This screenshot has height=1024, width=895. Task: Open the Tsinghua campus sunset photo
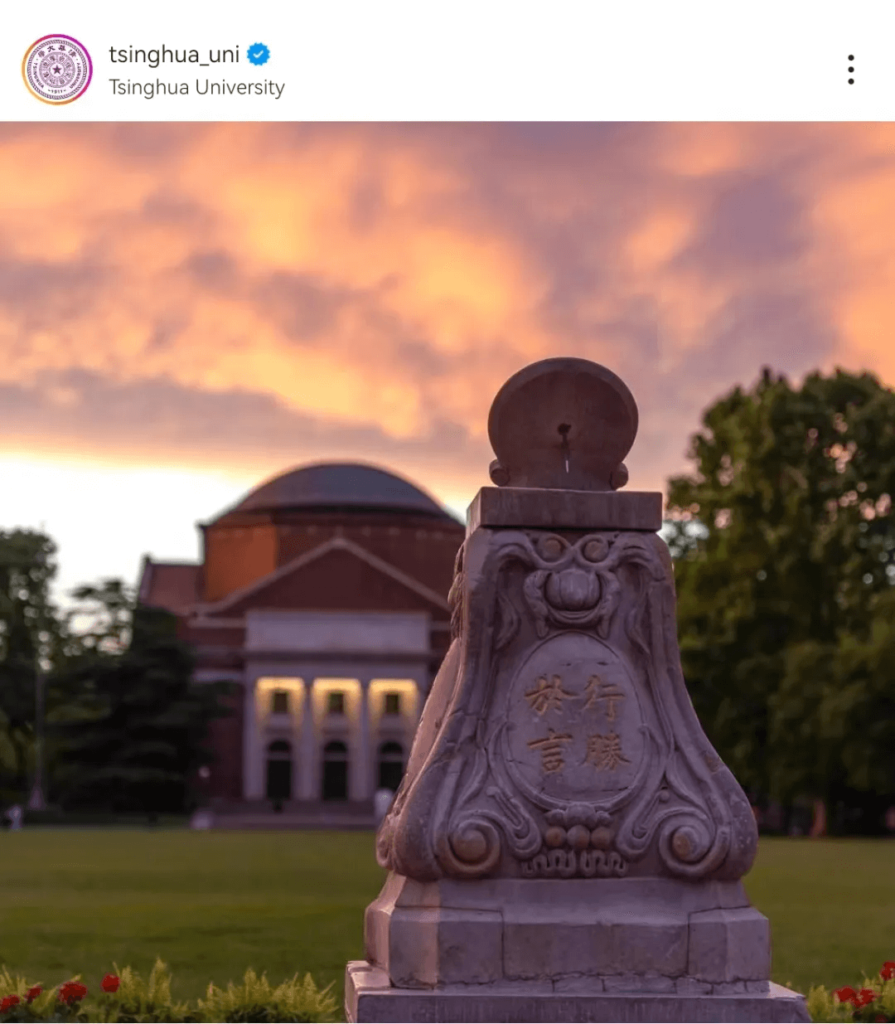pos(447,572)
